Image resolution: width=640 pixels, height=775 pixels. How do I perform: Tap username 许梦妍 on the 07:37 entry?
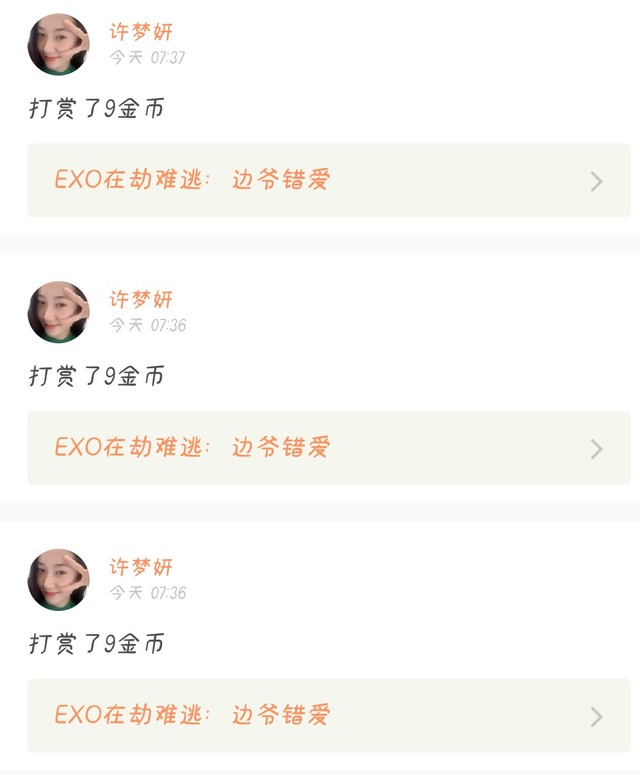141,32
